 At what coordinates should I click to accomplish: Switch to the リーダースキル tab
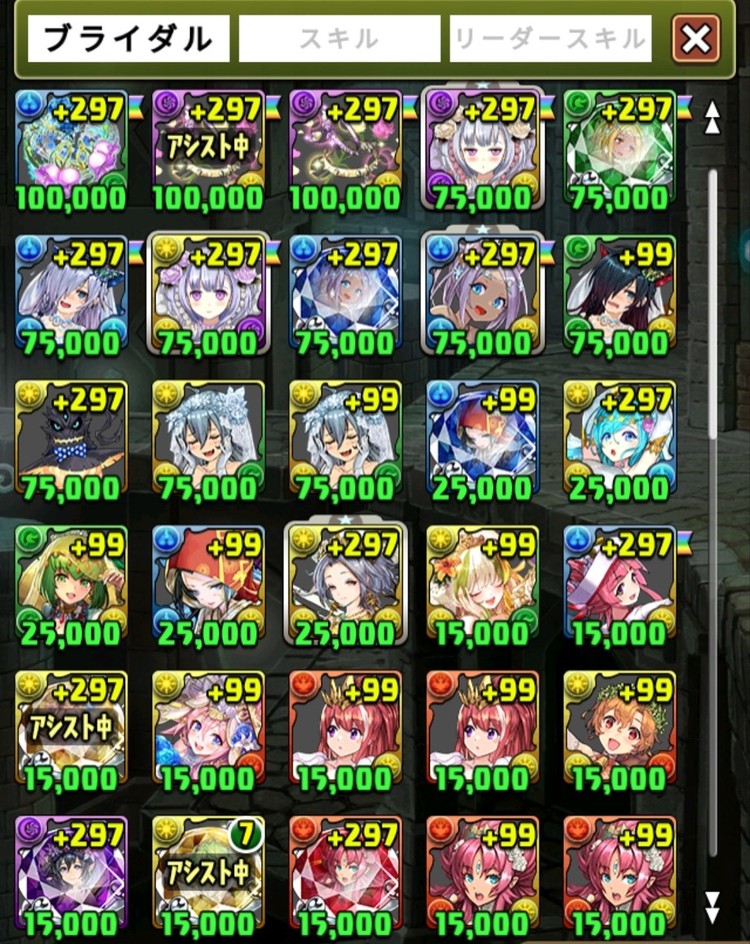click(550, 39)
